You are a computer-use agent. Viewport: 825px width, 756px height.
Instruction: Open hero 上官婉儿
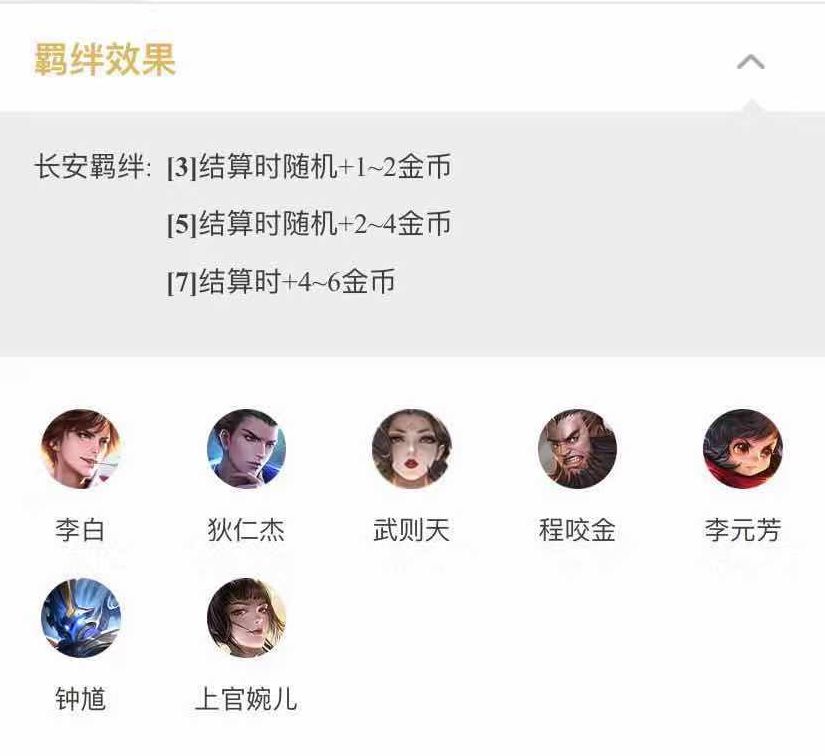(246, 618)
